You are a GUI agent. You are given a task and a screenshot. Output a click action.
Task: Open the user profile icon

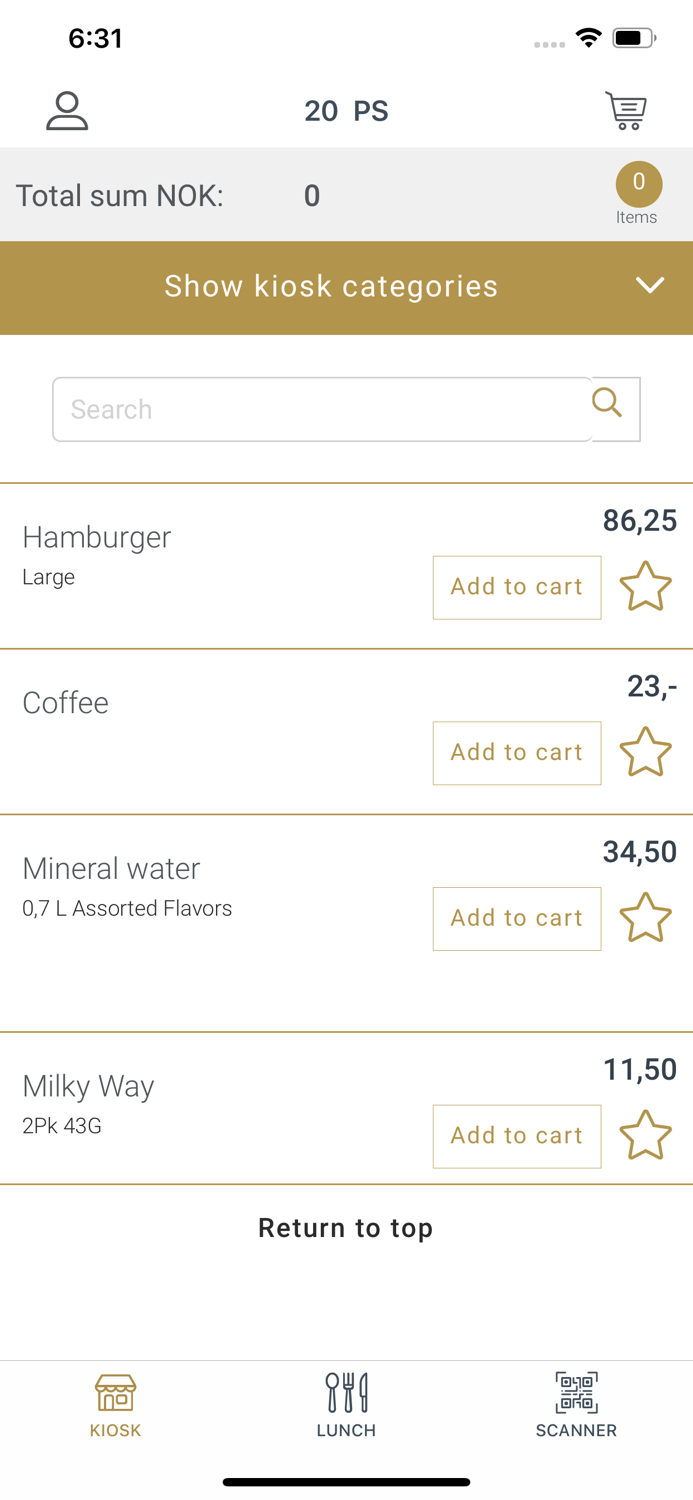67,111
